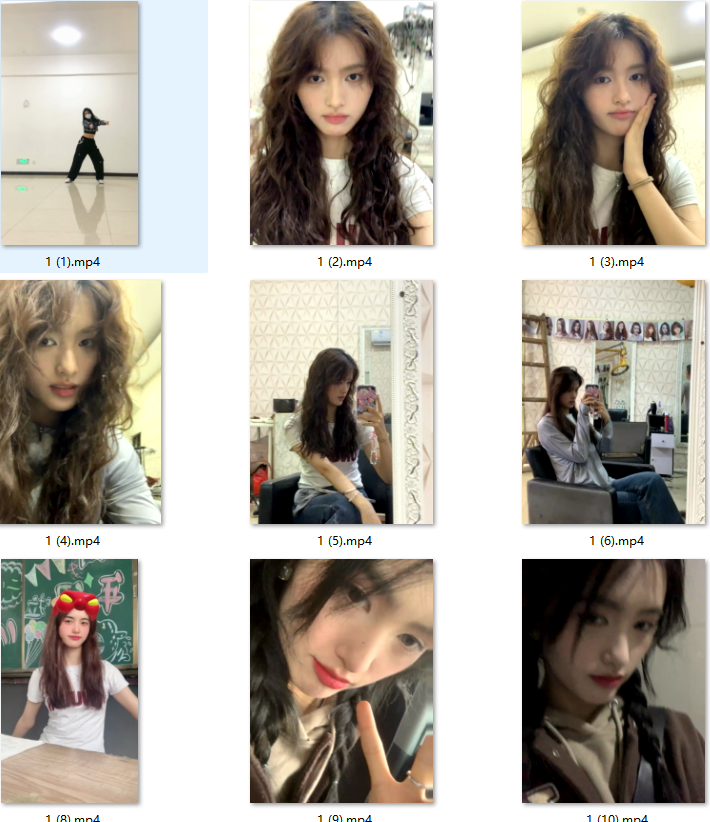Select video file 1 (3).mp4
The height and width of the screenshot is (822, 710).
613,124
